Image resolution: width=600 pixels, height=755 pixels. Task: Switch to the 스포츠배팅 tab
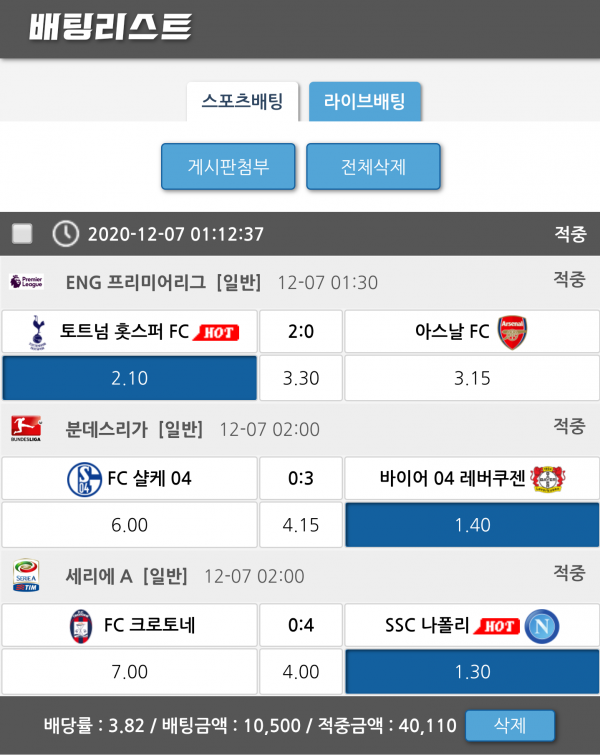(242, 101)
